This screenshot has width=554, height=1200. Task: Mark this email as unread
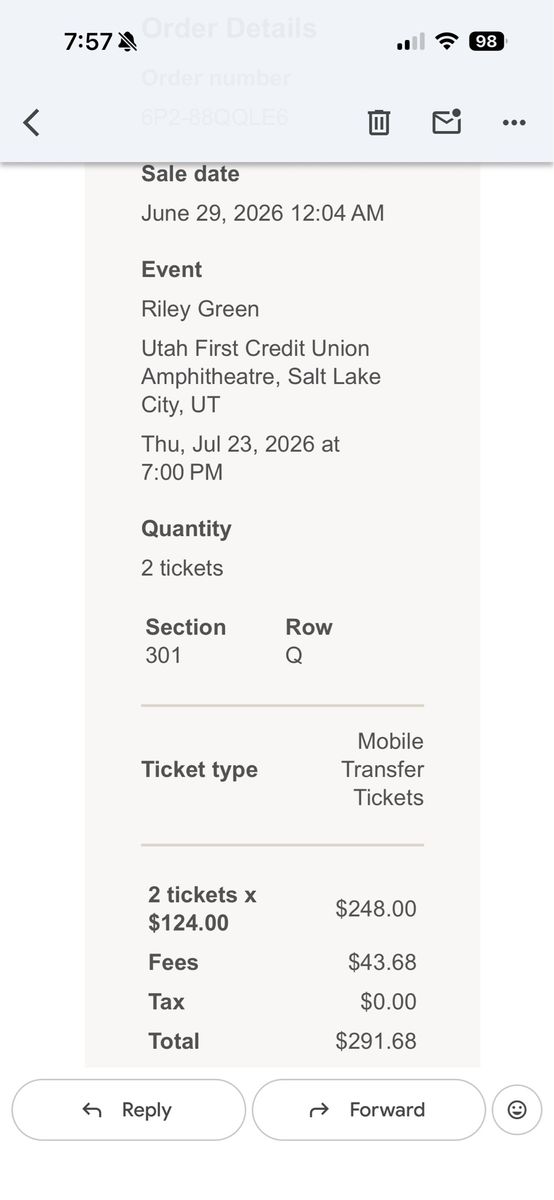pyautogui.click(x=446, y=122)
